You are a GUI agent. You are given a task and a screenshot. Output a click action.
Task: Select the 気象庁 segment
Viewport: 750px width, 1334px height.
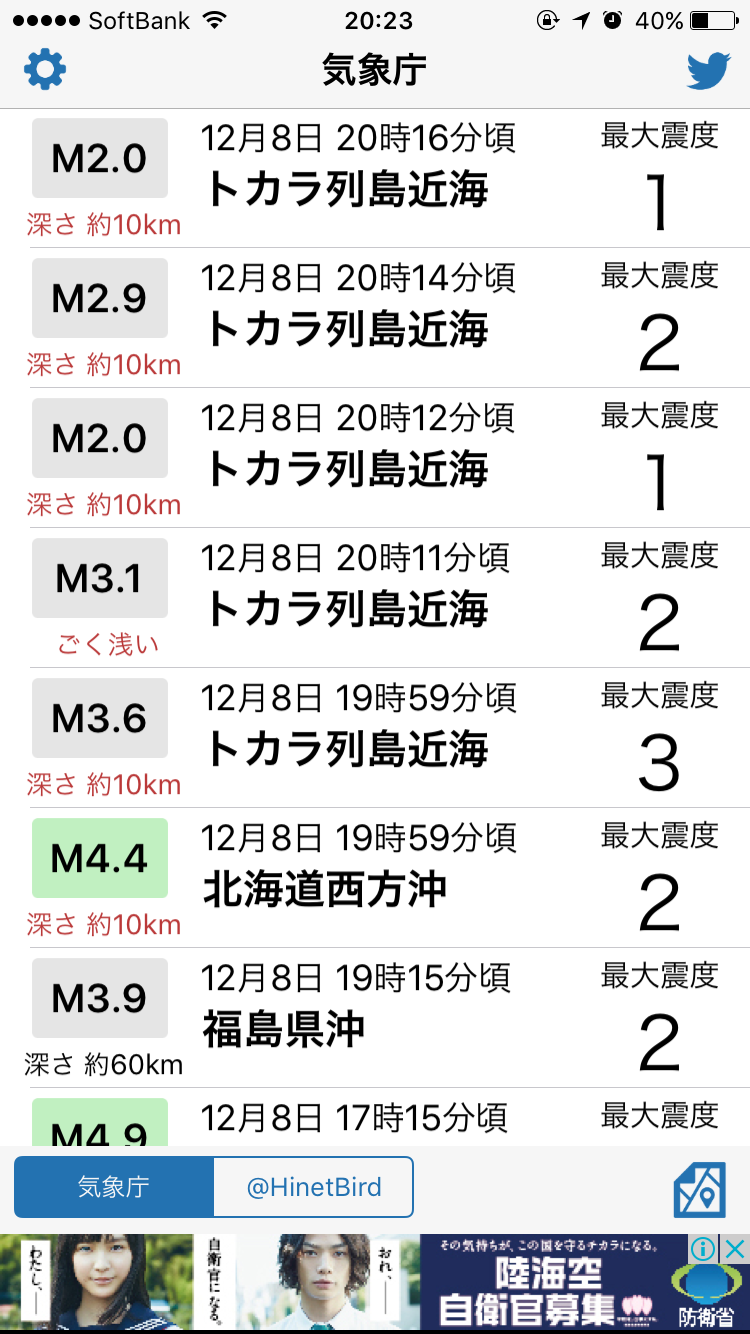point(114,1187)
